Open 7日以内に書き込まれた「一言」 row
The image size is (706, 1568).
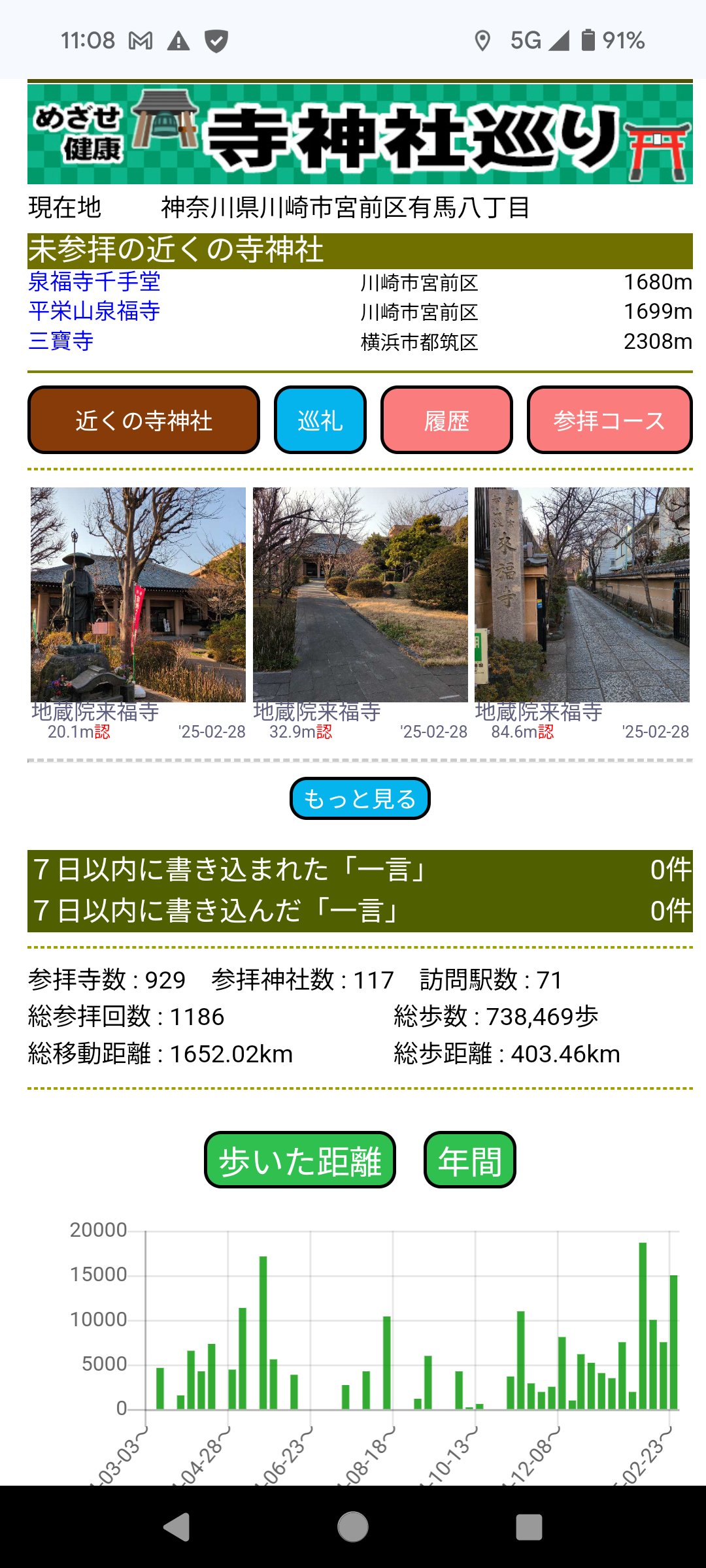point(360,870)
